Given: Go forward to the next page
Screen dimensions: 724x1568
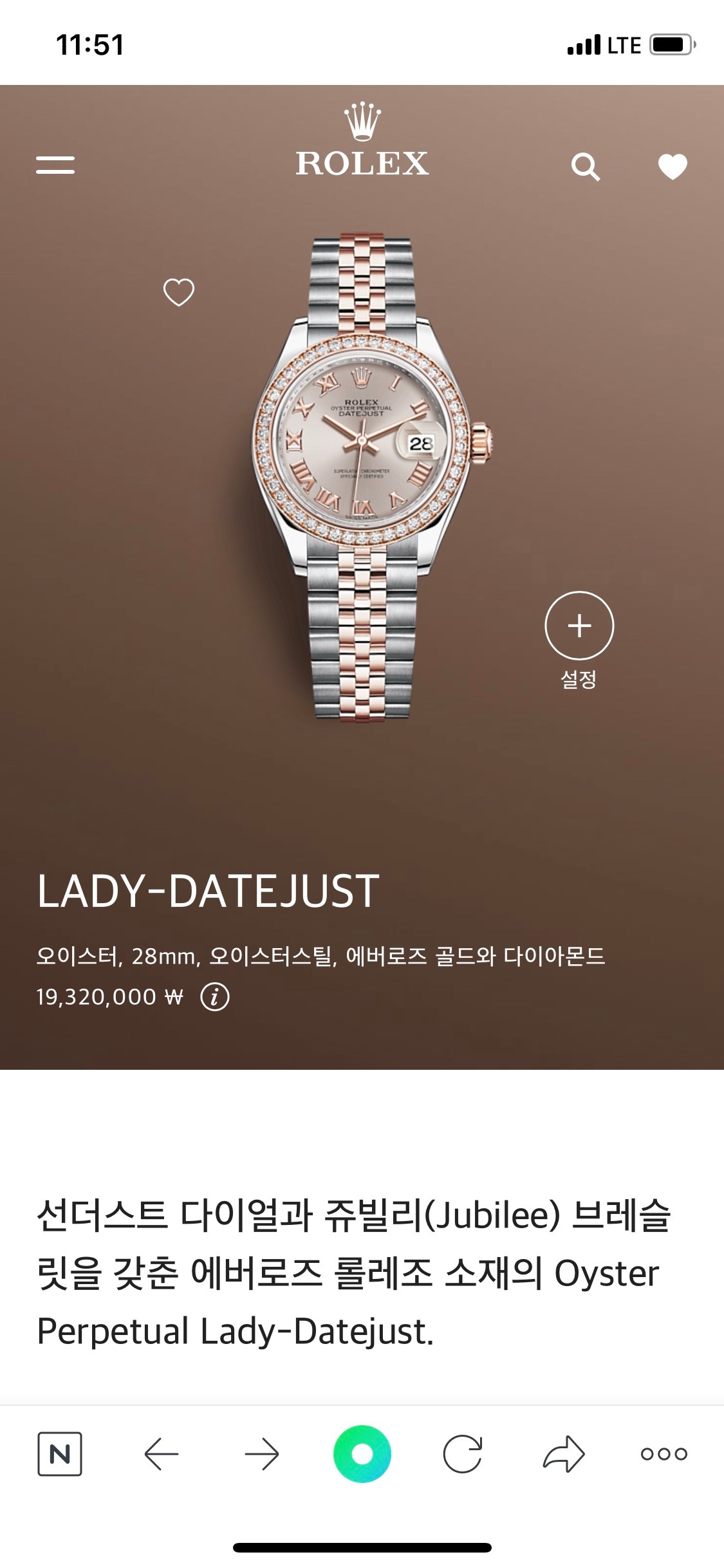Looking at the screenshot, I should (262, 1453).
